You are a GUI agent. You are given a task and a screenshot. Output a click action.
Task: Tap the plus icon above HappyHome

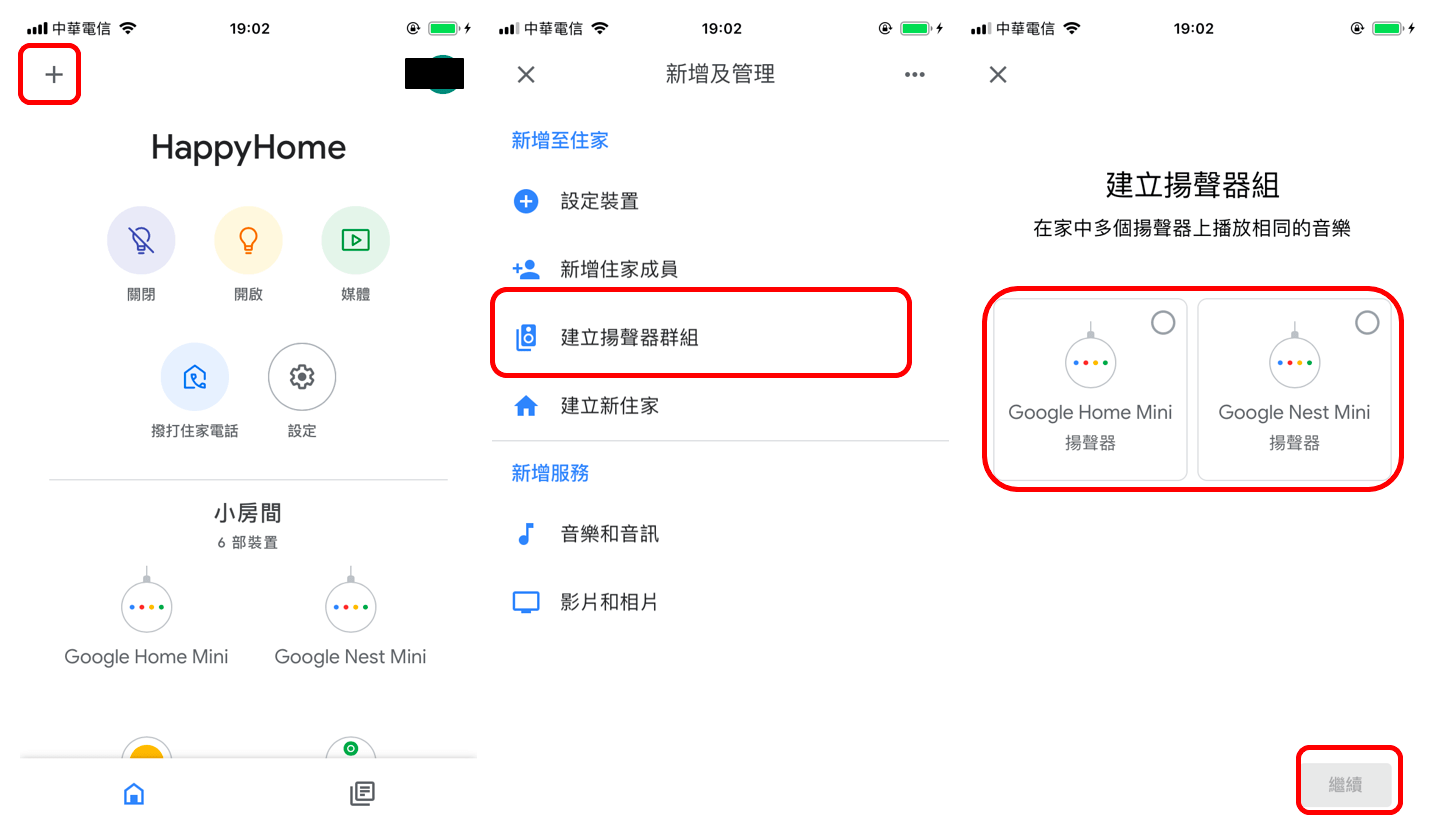point(54,75)
